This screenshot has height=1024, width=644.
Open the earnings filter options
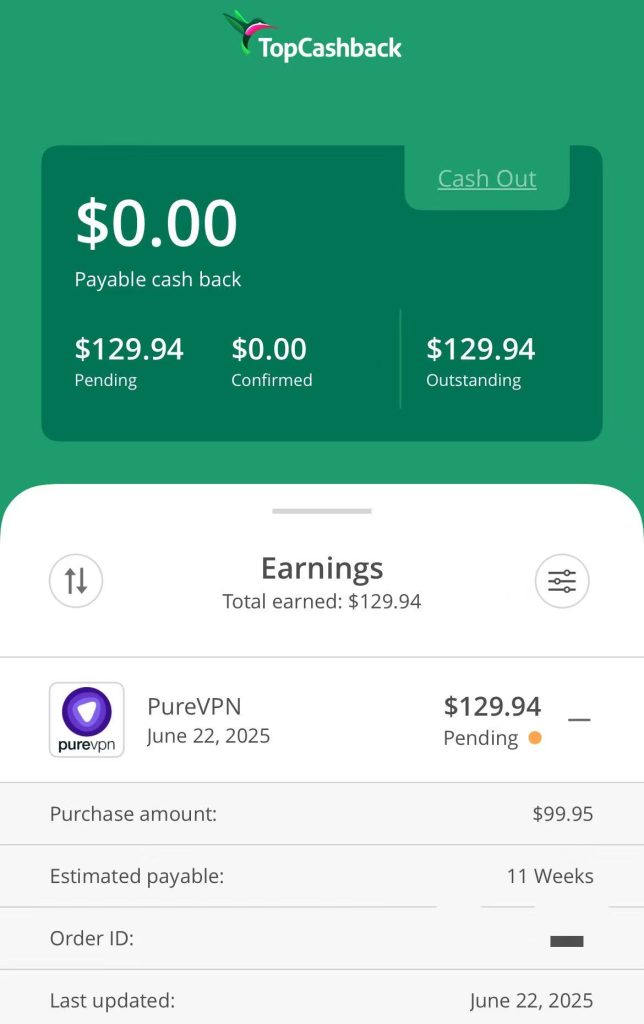562,581
